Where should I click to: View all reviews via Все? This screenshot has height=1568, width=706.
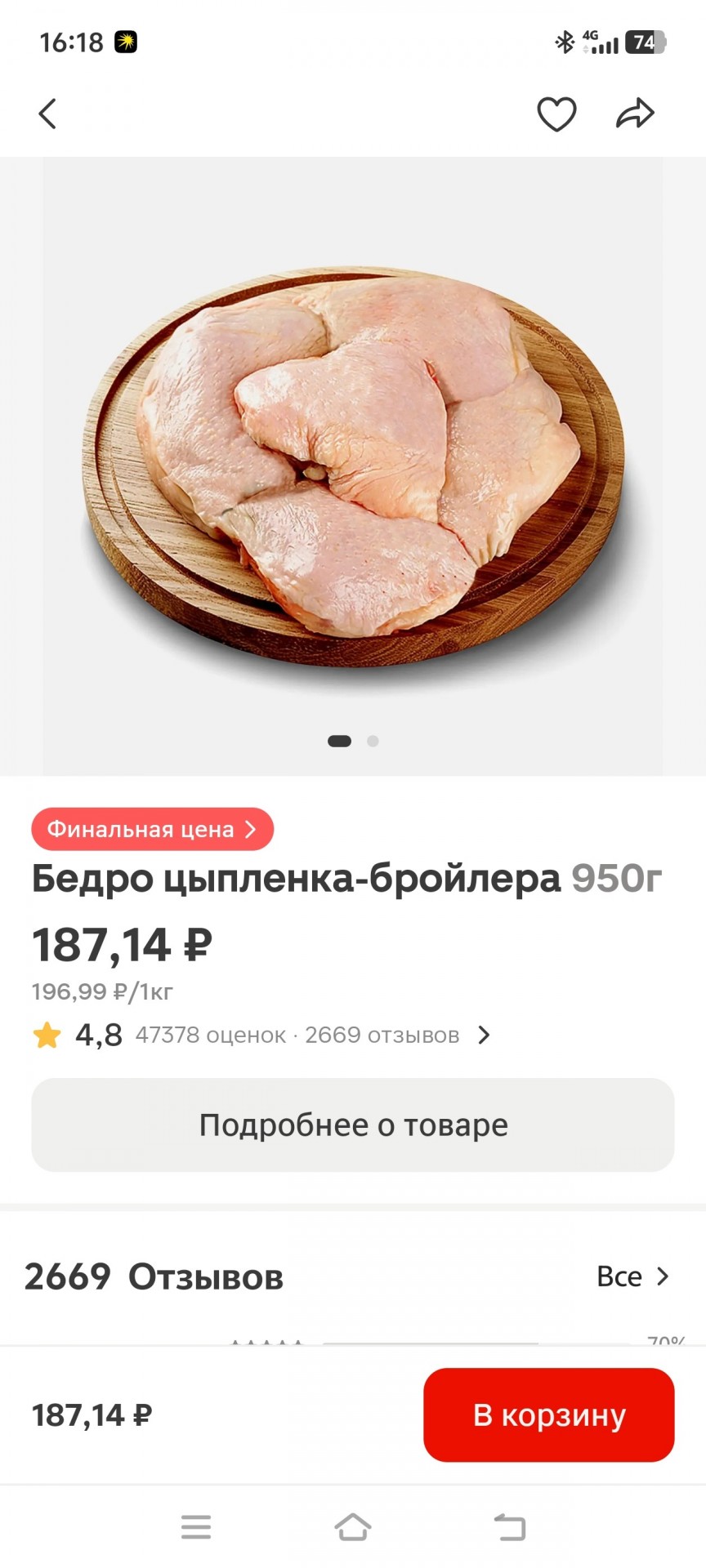coord(632,1276)
